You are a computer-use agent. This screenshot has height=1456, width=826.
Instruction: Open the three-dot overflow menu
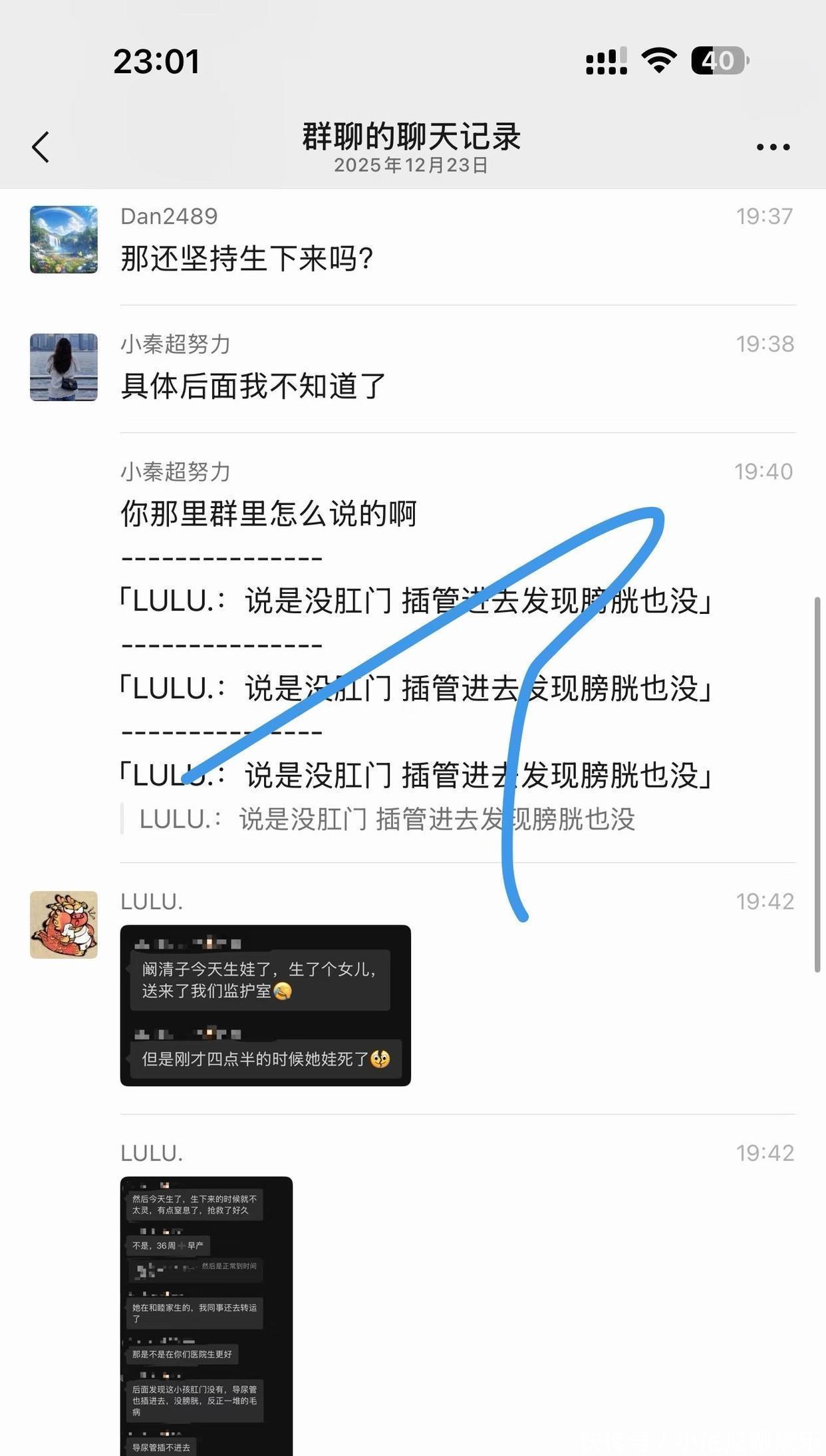tap(773, 147)
